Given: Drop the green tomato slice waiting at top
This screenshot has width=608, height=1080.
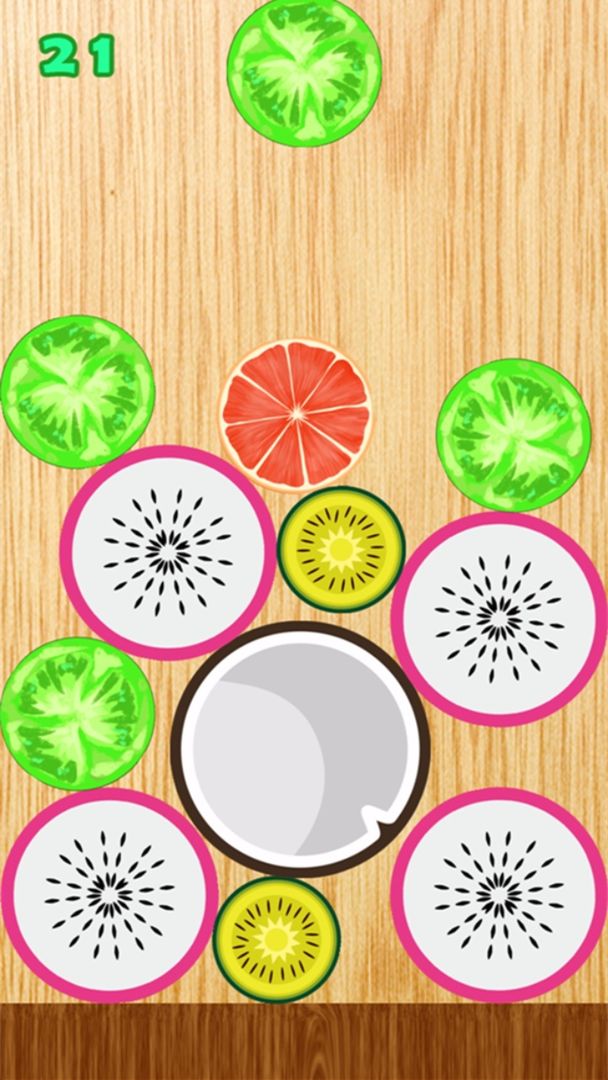Looking at the screenshot, I should coord(304,72).
